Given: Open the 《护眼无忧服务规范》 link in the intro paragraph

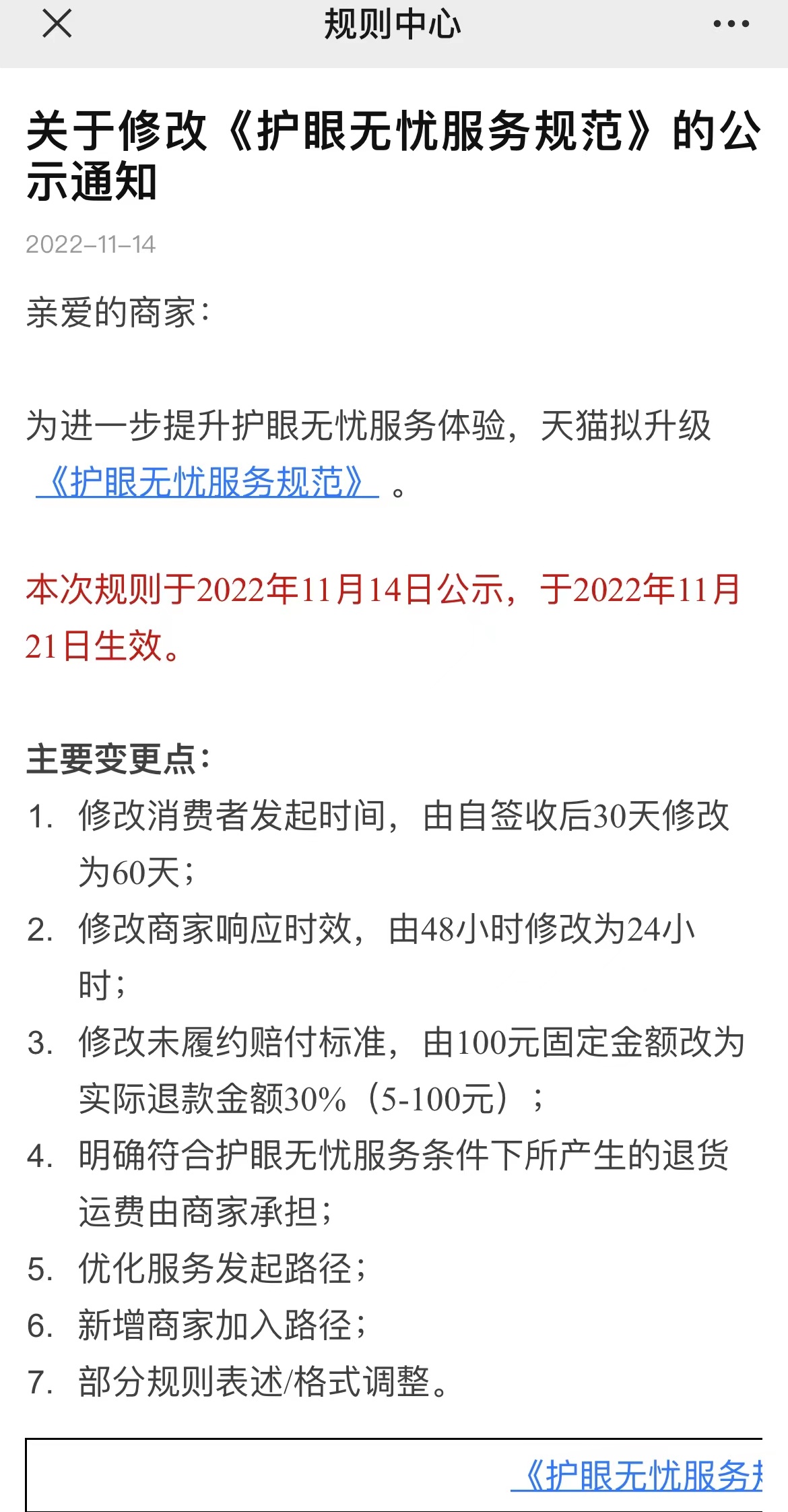Looking at the screenshot, I should click(x=207, y=482).
